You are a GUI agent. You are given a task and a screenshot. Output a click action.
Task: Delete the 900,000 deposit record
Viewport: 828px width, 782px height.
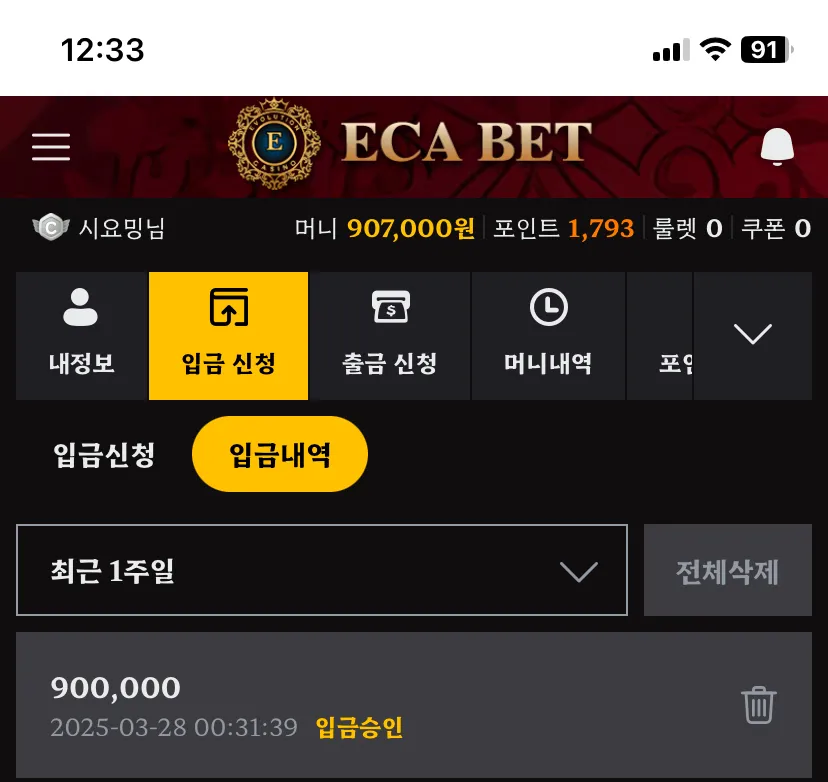(759, 705)
